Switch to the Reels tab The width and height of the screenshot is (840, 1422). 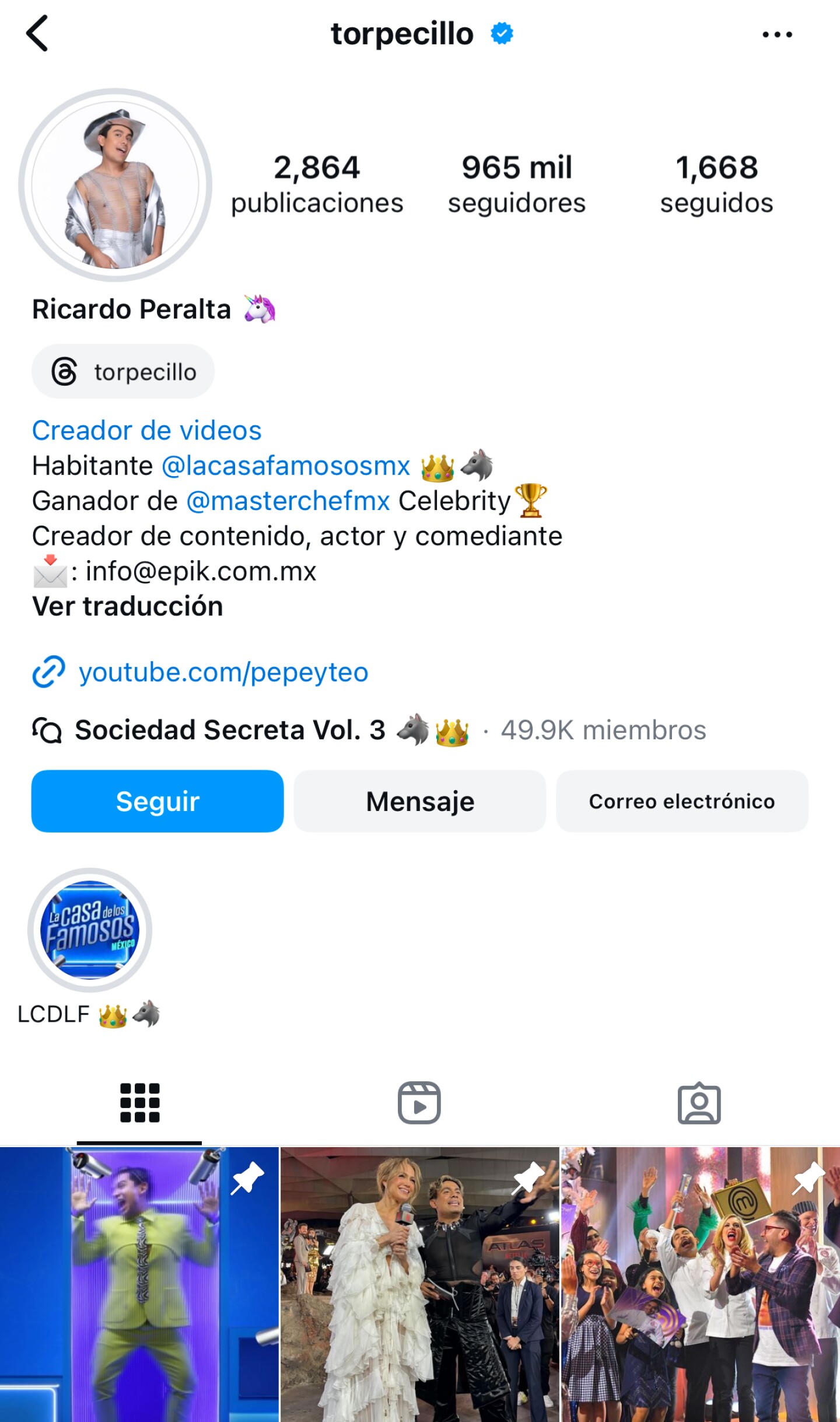coord(419,1103)
